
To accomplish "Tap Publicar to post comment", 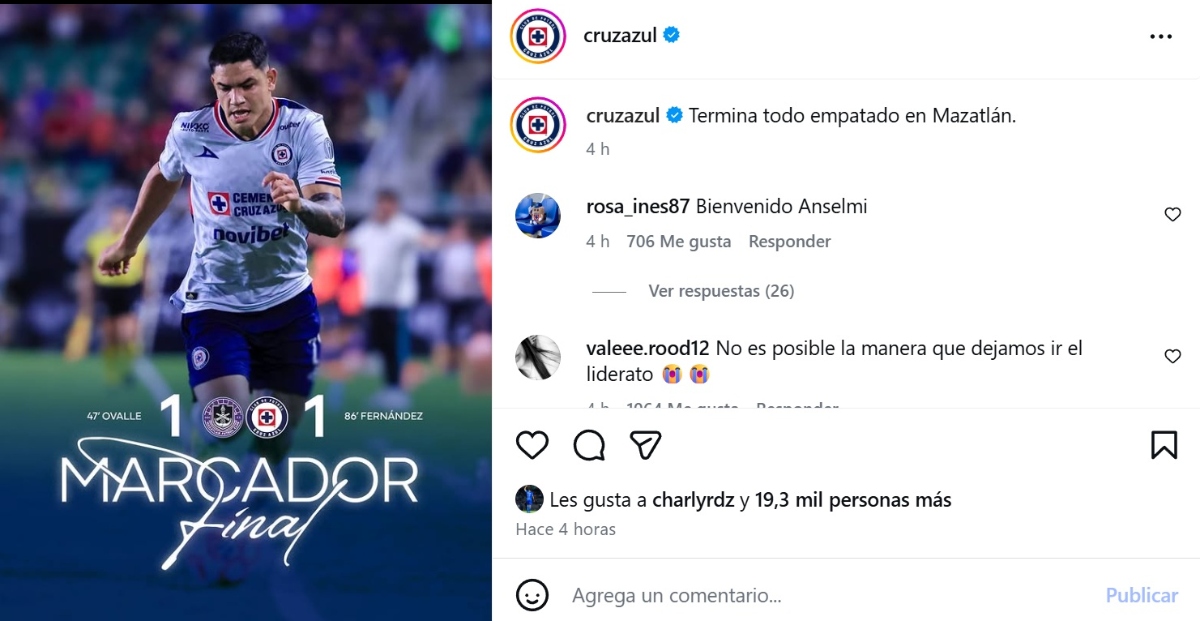I will coord(1141,595).
